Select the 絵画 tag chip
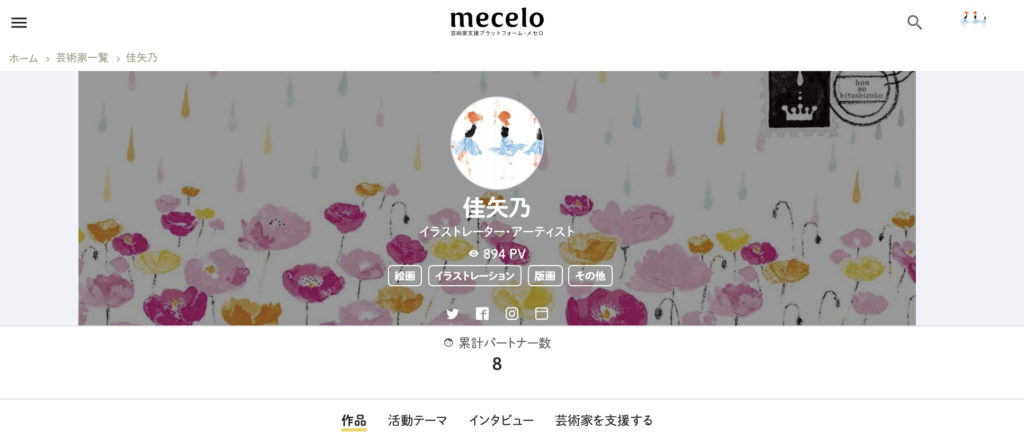The height and width of the screenshot is (440, 1024). pos(405,275)
